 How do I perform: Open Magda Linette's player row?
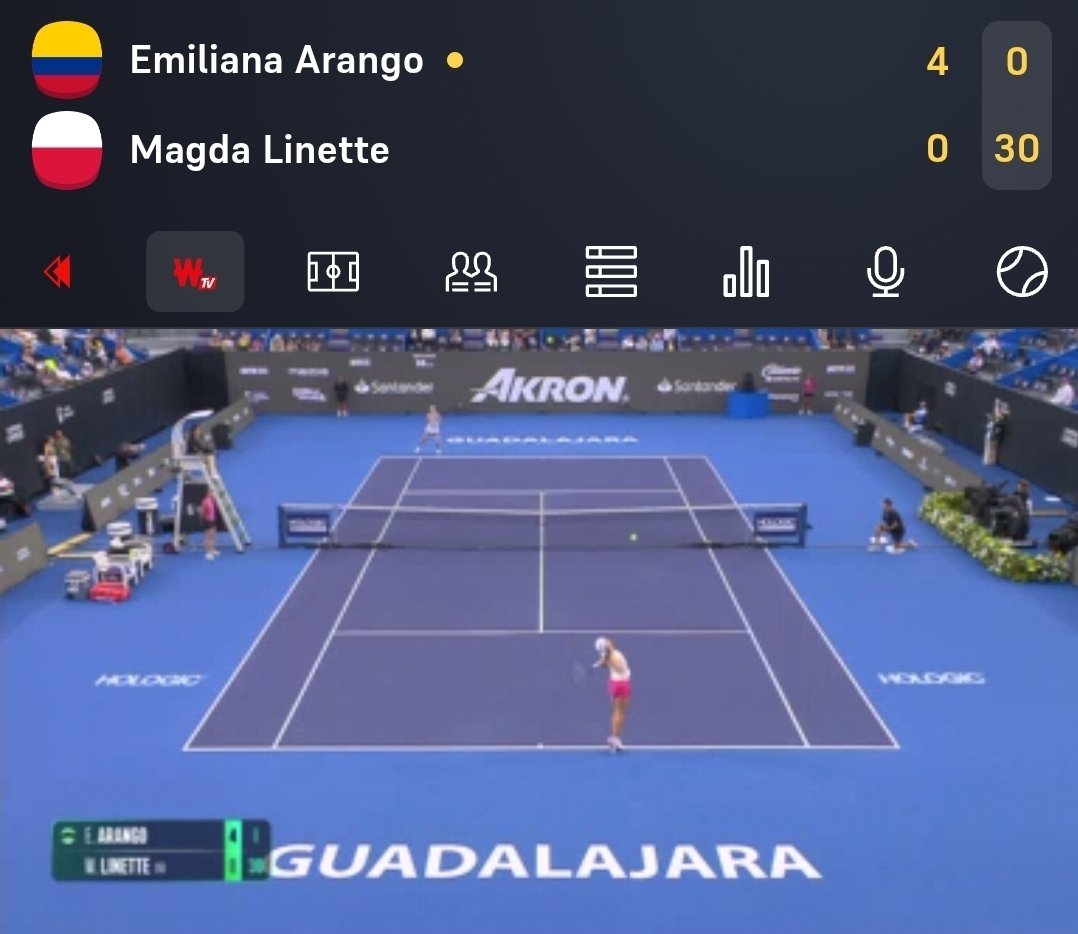coord(260,150)
